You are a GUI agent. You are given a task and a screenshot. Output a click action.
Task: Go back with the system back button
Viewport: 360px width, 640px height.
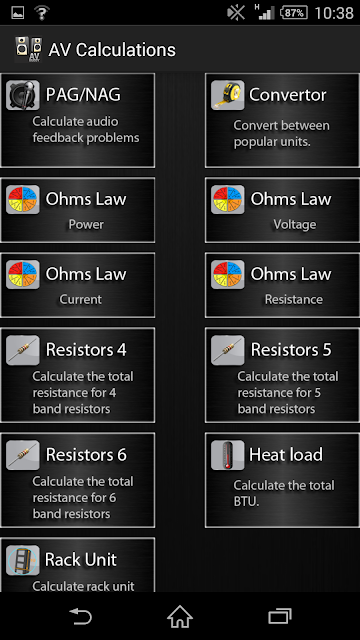[80, 616]
